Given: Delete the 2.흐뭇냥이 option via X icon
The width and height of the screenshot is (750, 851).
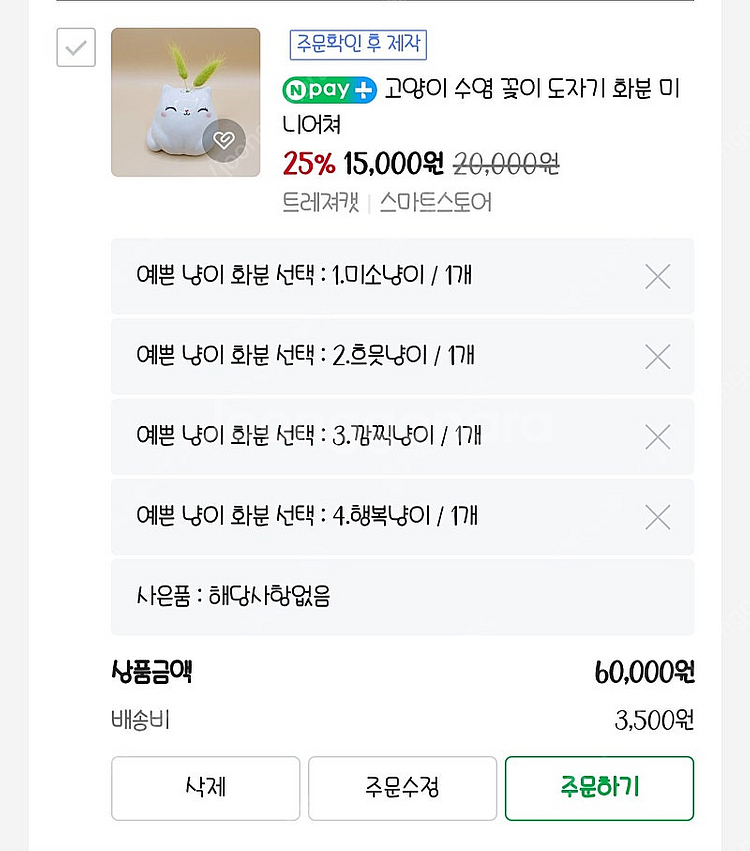Looking at the screenshot, I should click(x=657, y=357).
